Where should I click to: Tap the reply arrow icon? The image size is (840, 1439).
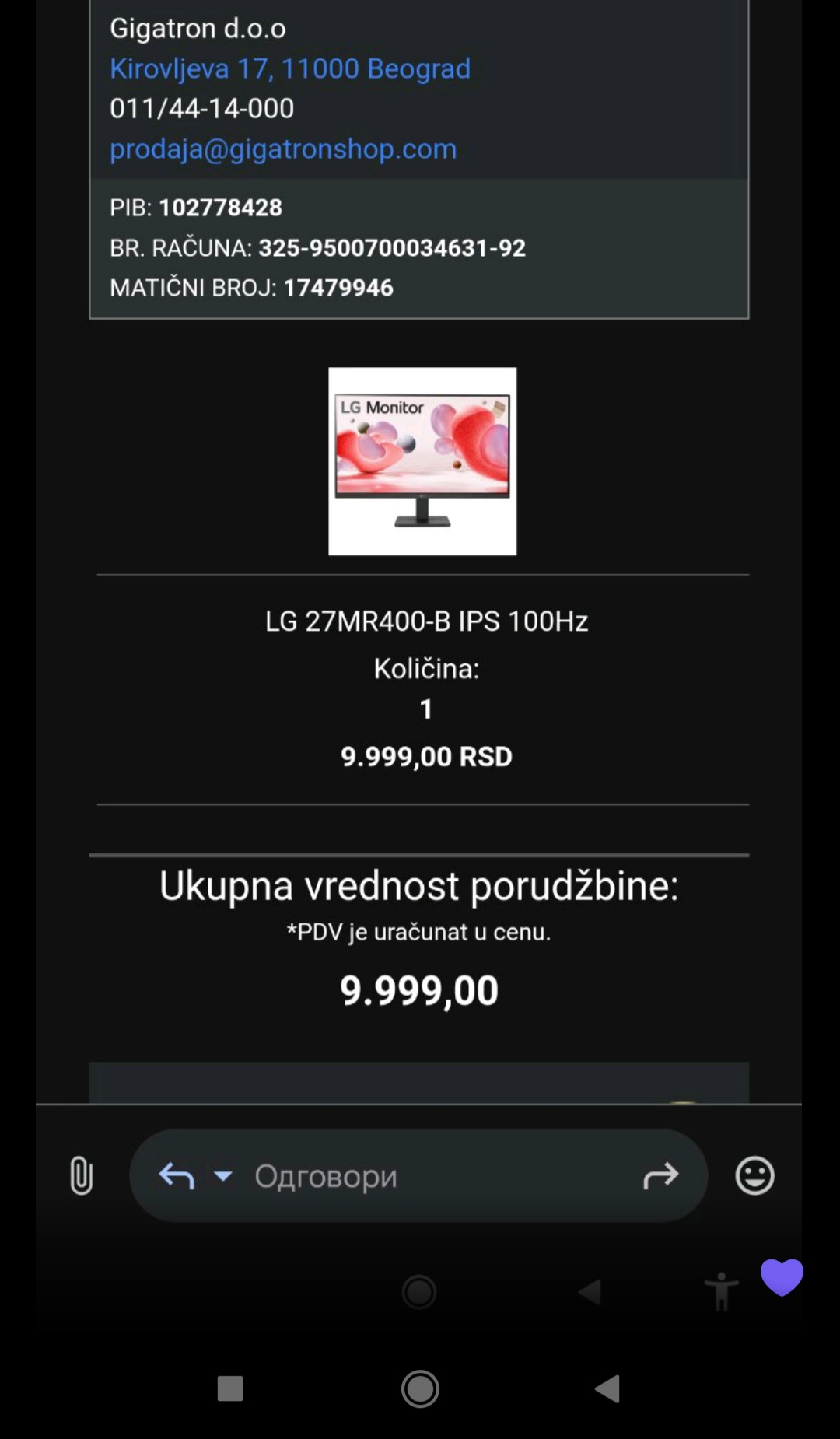pos(177,1175)
